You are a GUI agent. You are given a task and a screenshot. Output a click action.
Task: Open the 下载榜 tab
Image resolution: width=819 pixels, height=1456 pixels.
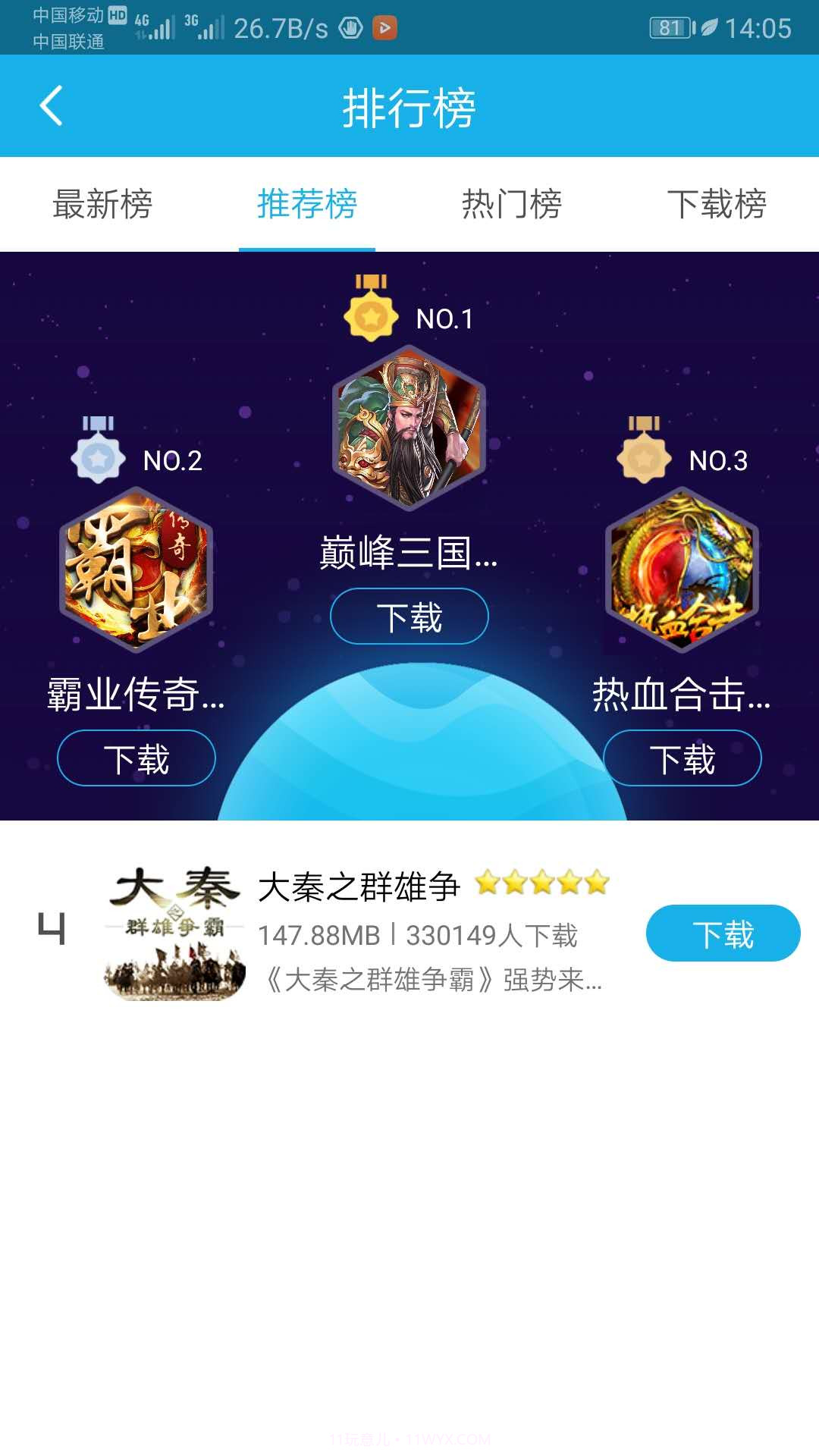coord(719,203)
